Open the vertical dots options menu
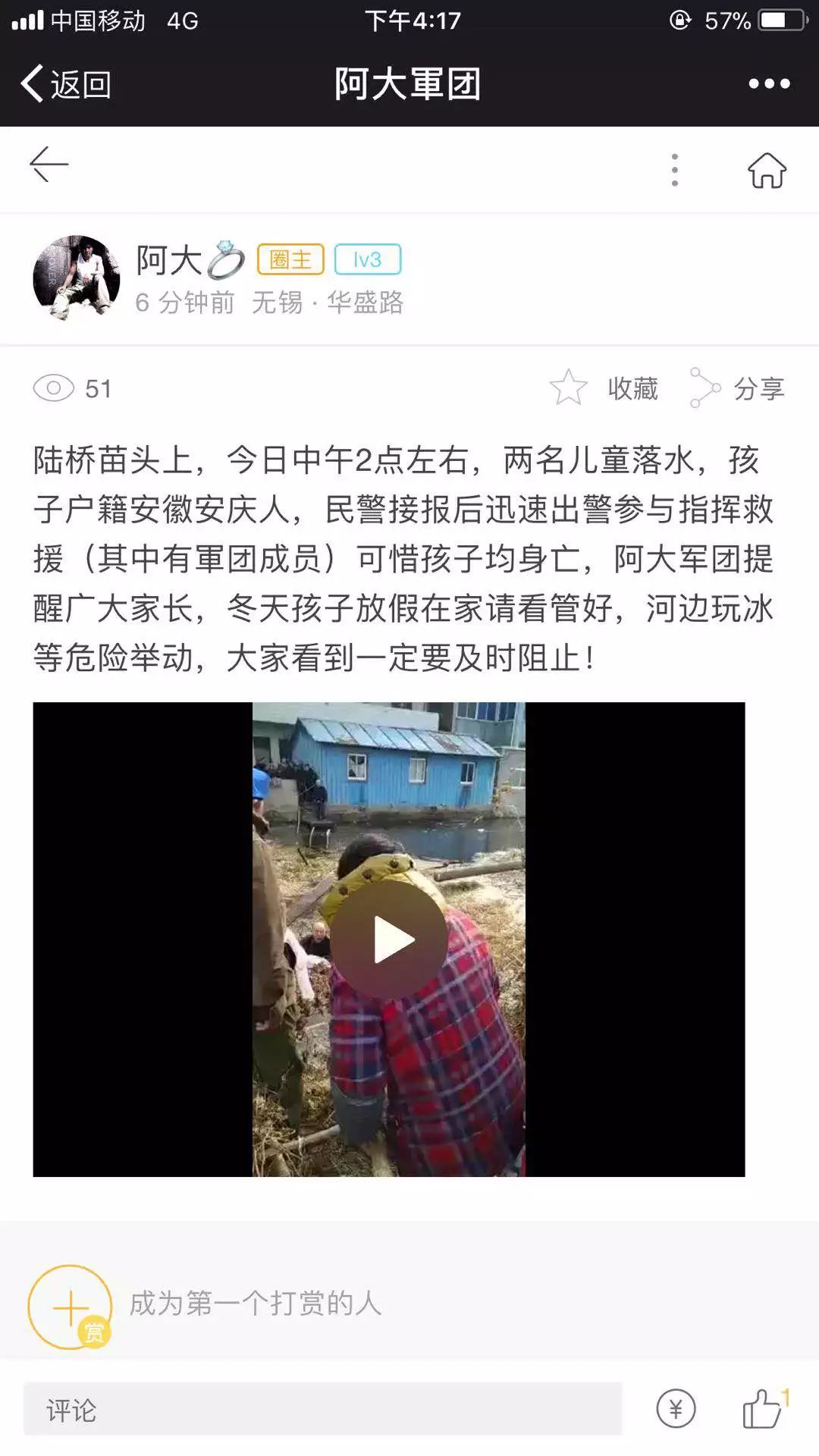Image resolution: width=819 pixels, height=1456 pixels. (674, 170)
